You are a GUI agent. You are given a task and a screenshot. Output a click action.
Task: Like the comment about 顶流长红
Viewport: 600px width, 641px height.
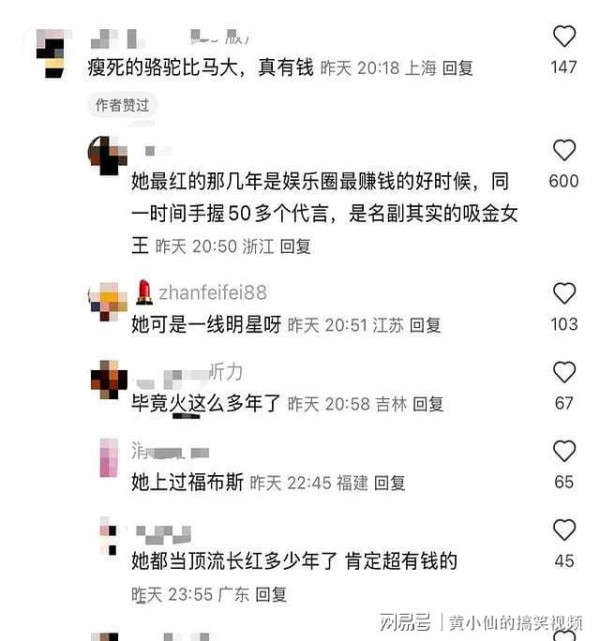click(x=564, y=530)
